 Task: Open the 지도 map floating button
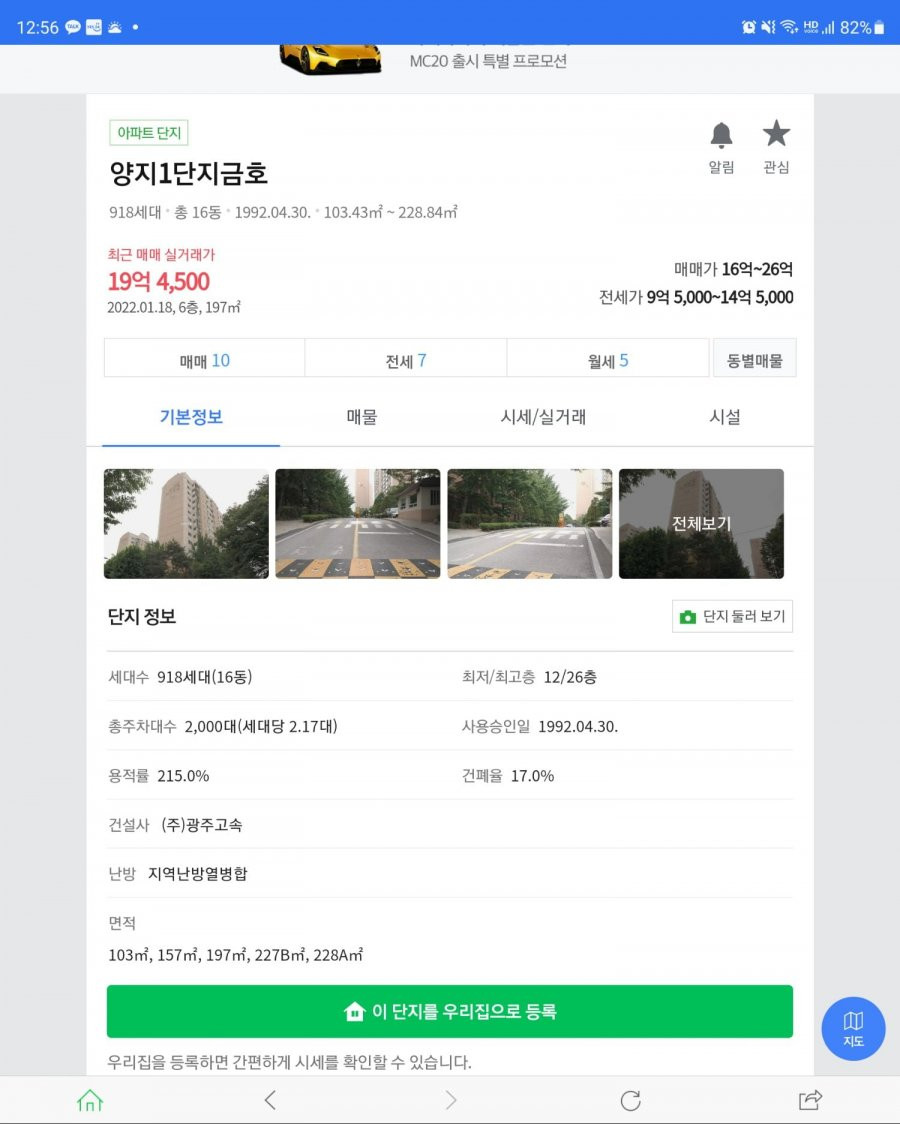tap(853, 1028)
